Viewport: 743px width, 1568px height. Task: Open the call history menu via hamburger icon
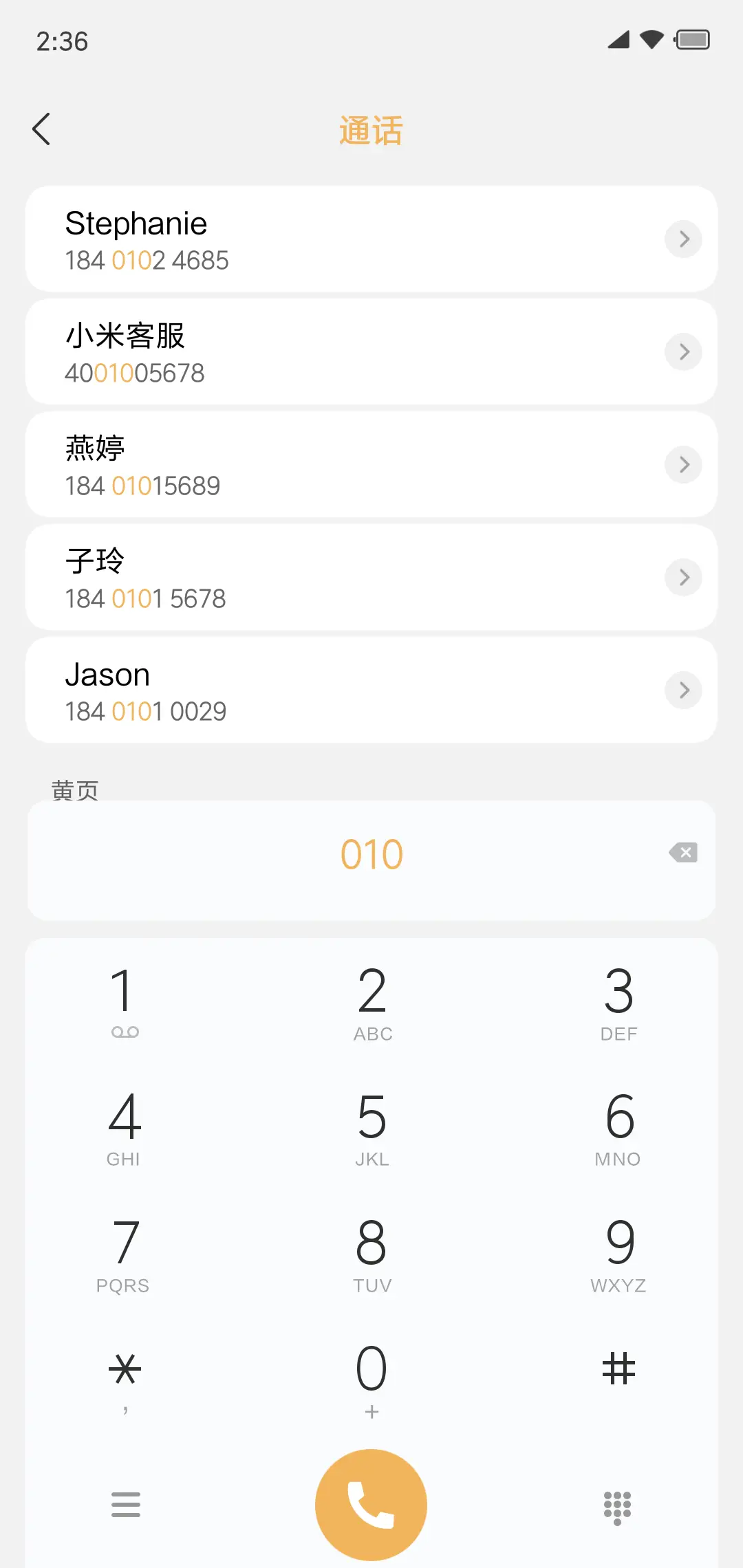tap(125, 1505)
